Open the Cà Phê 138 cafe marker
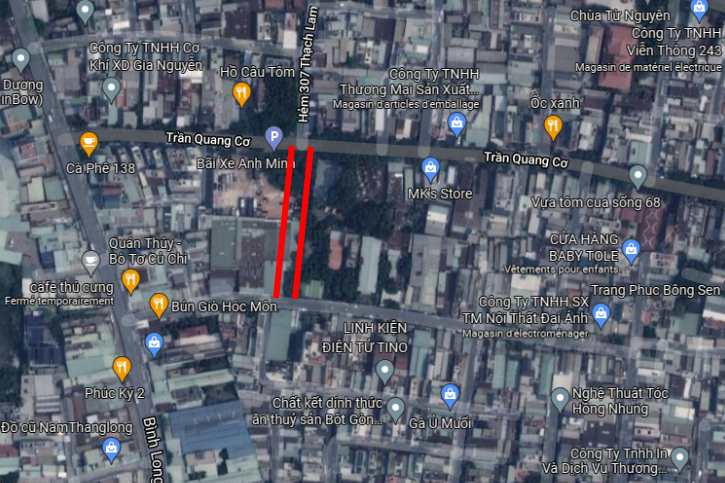Screen dimensions: 725x483 (89, 141)
